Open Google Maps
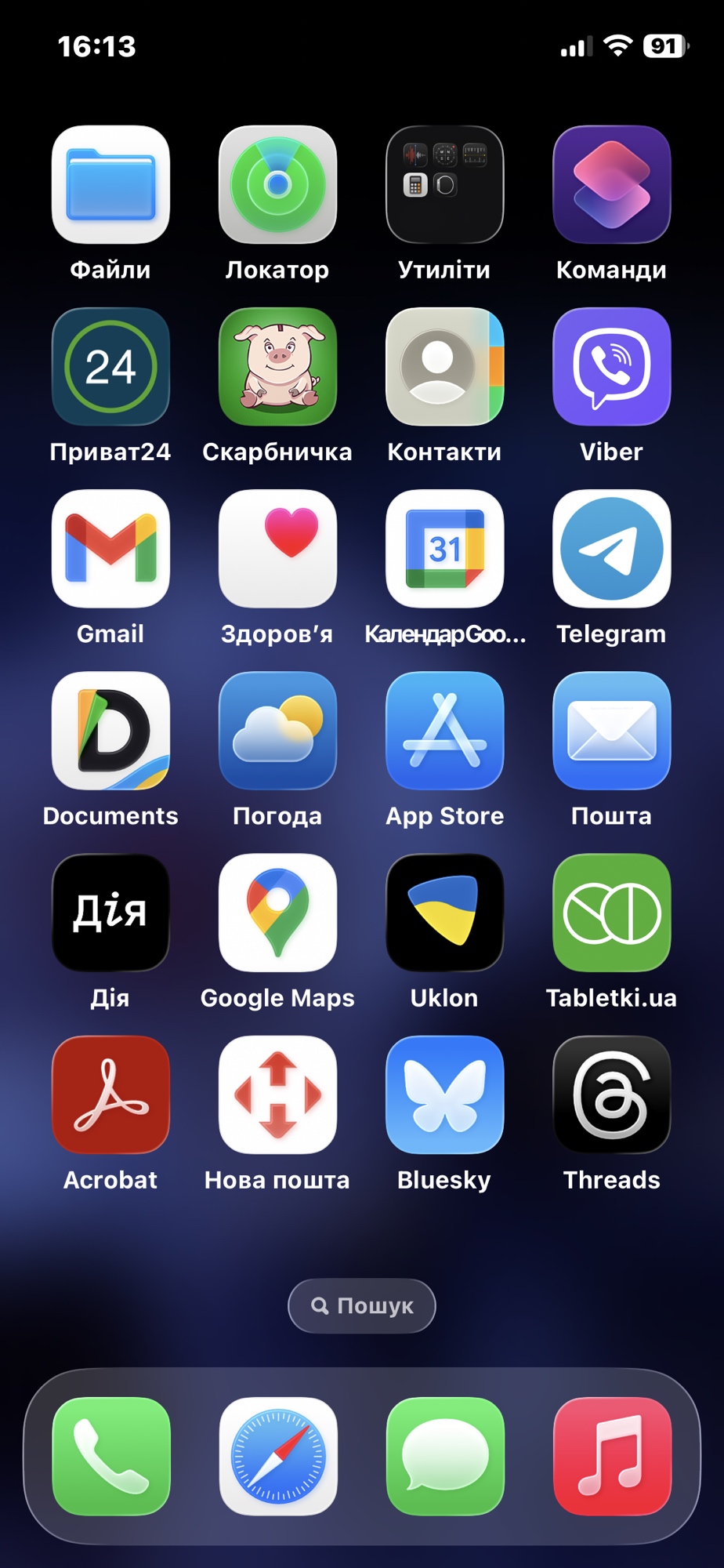 click(277, 913)
